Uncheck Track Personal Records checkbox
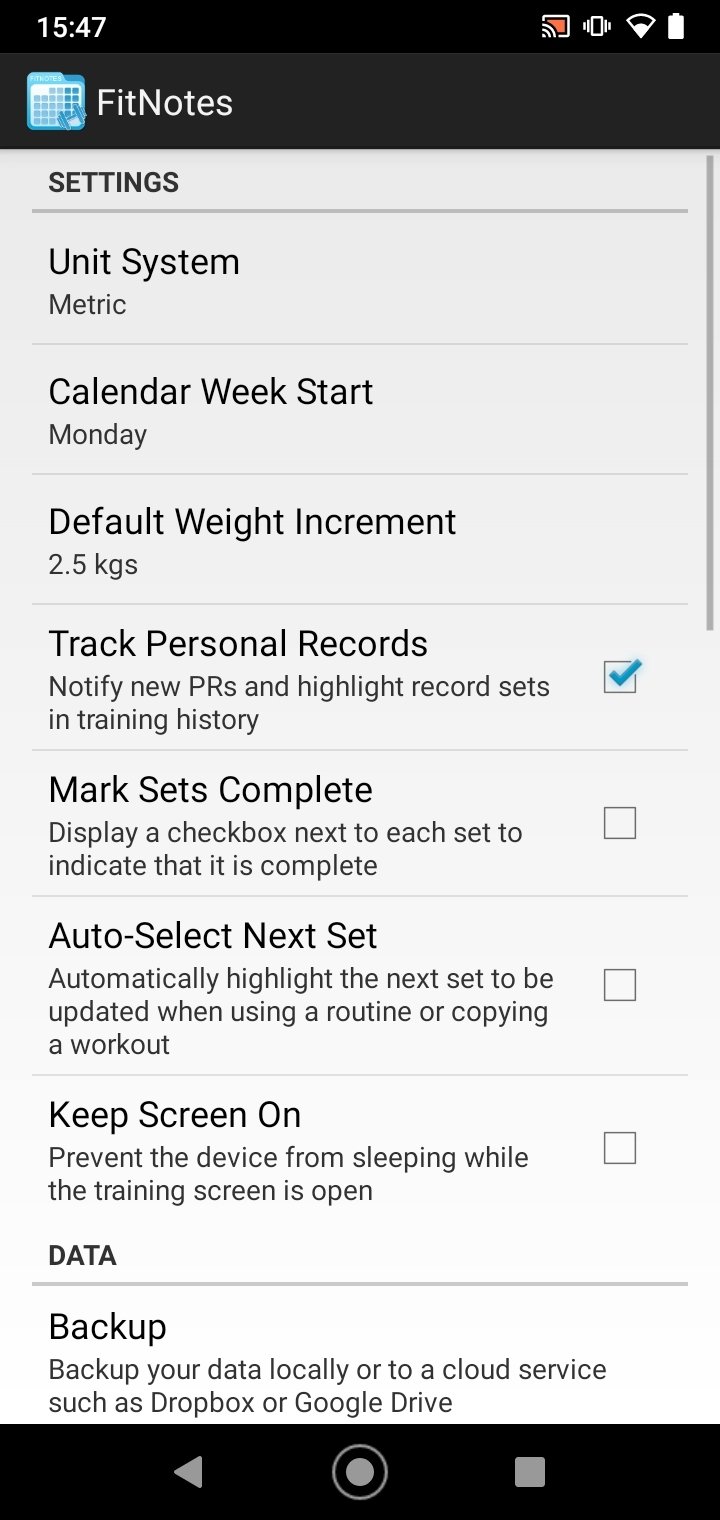 click(620, 677)
